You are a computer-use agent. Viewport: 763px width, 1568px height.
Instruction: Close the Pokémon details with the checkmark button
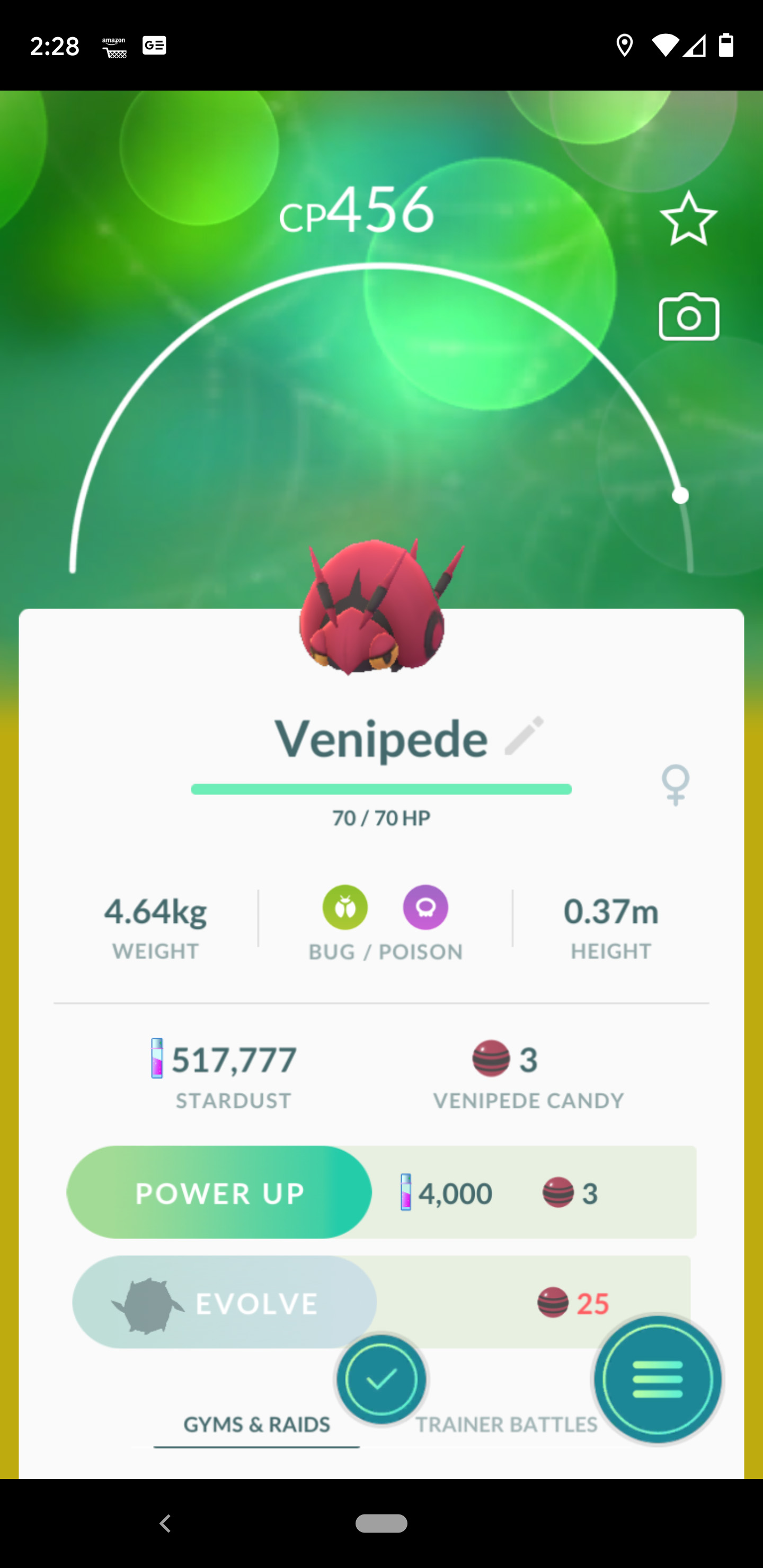(381, 1379)
